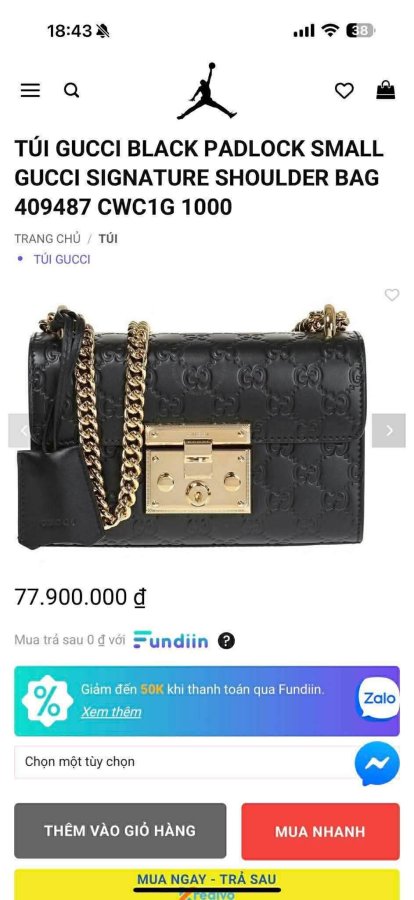Tap Xem thêm in Fundiin banner
Viewport: 414px width, 900px height.
click(111, 712)
